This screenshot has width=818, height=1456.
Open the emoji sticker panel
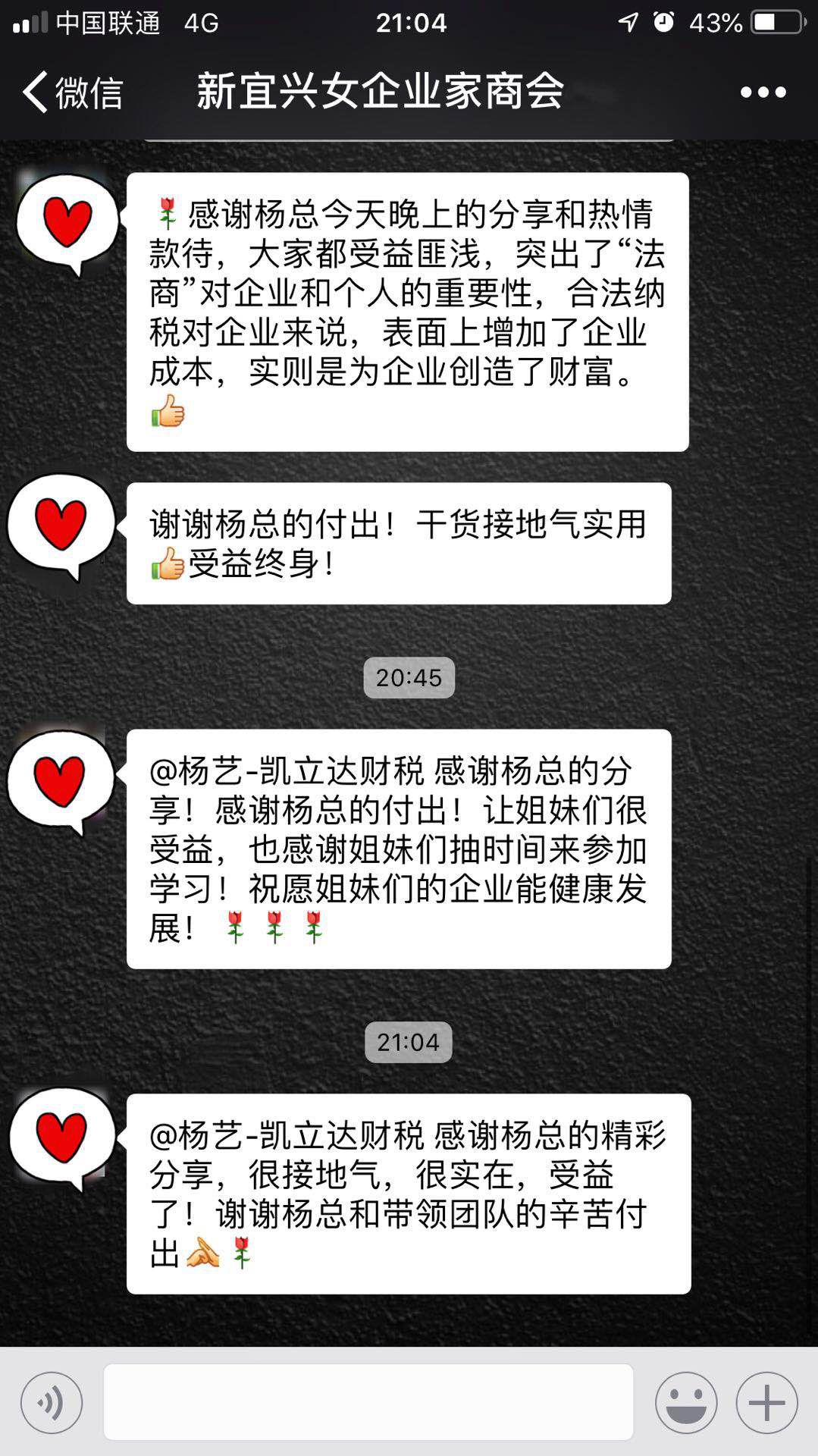click(x=686, y=1402)
